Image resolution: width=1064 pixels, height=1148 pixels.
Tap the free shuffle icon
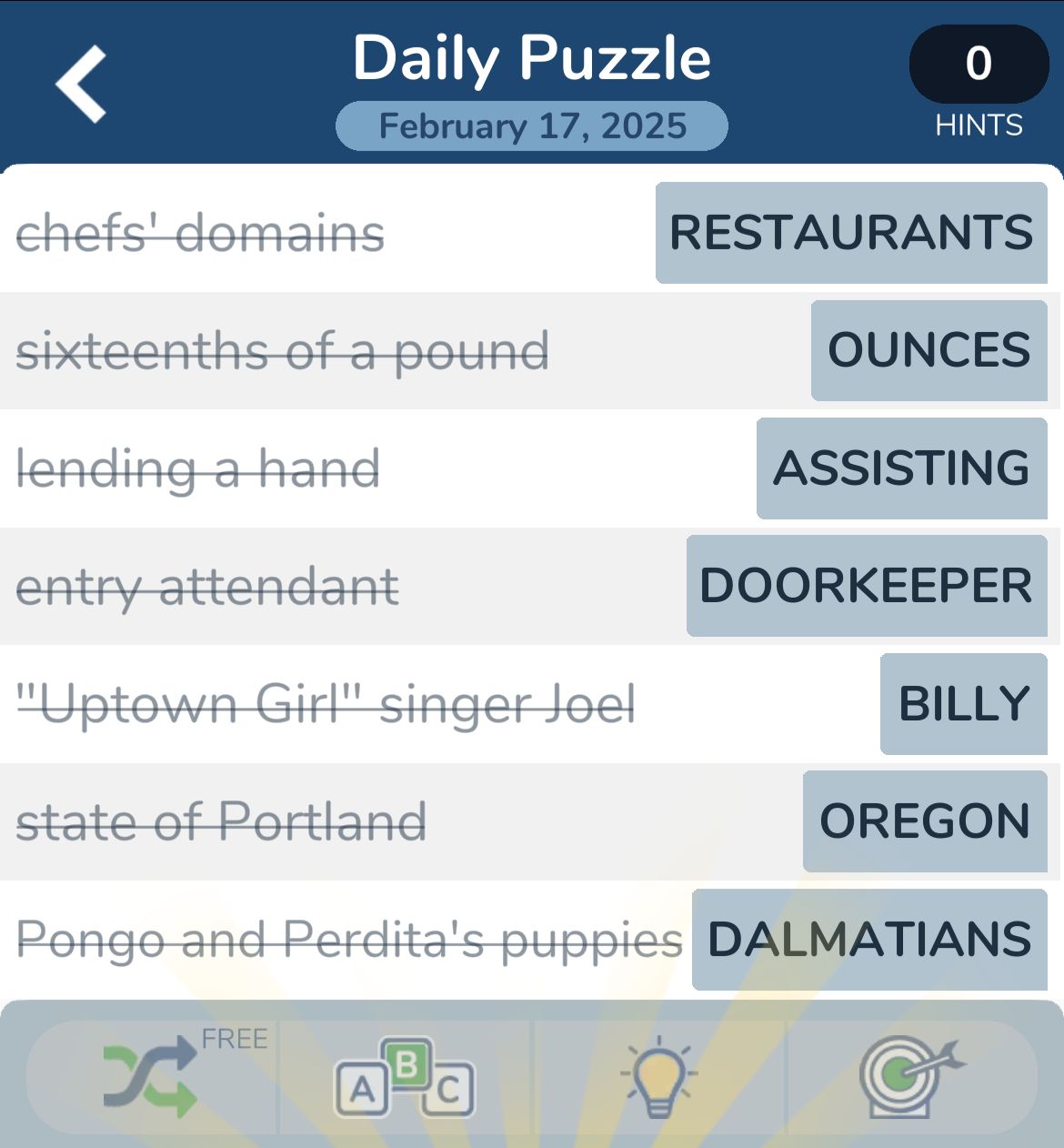[x=151, y=1078]
